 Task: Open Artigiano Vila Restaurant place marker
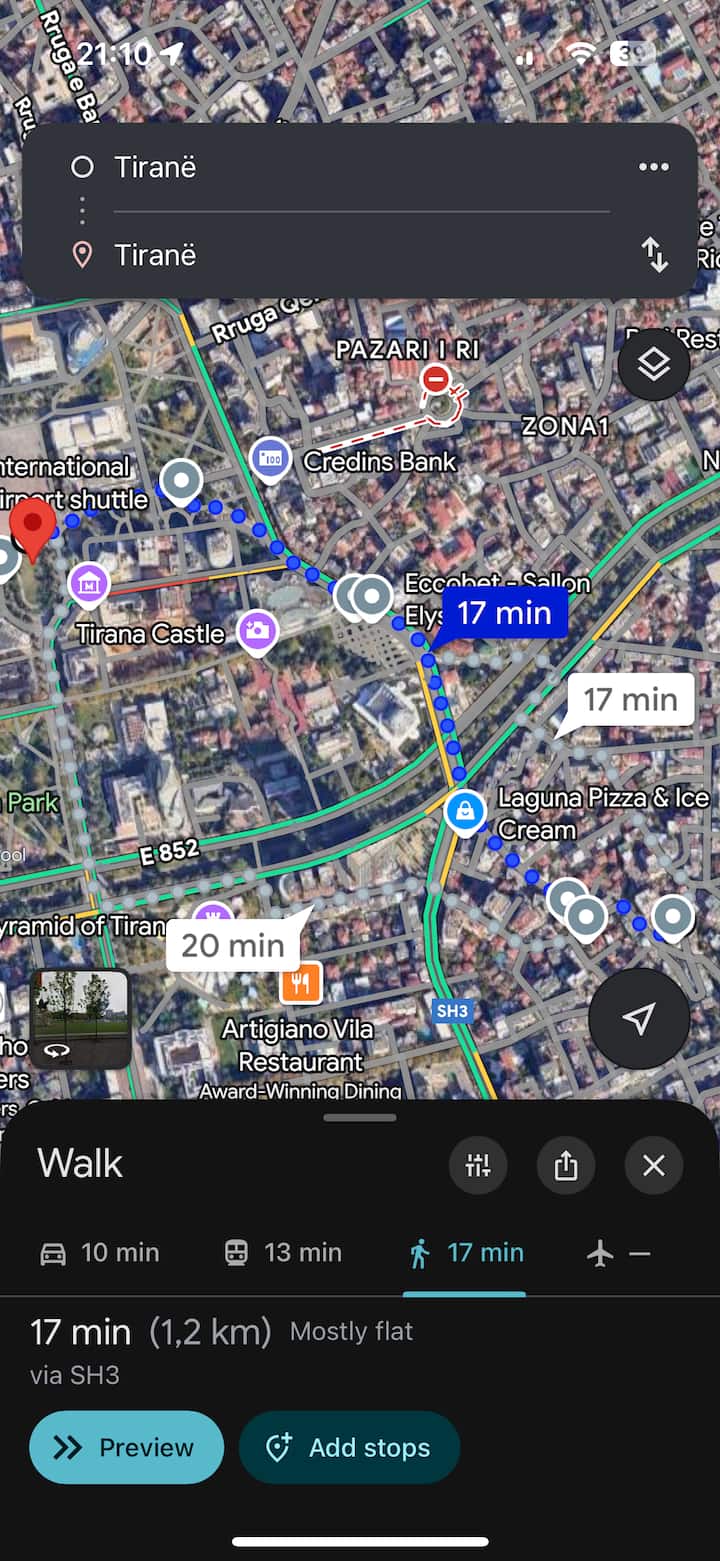300,984
